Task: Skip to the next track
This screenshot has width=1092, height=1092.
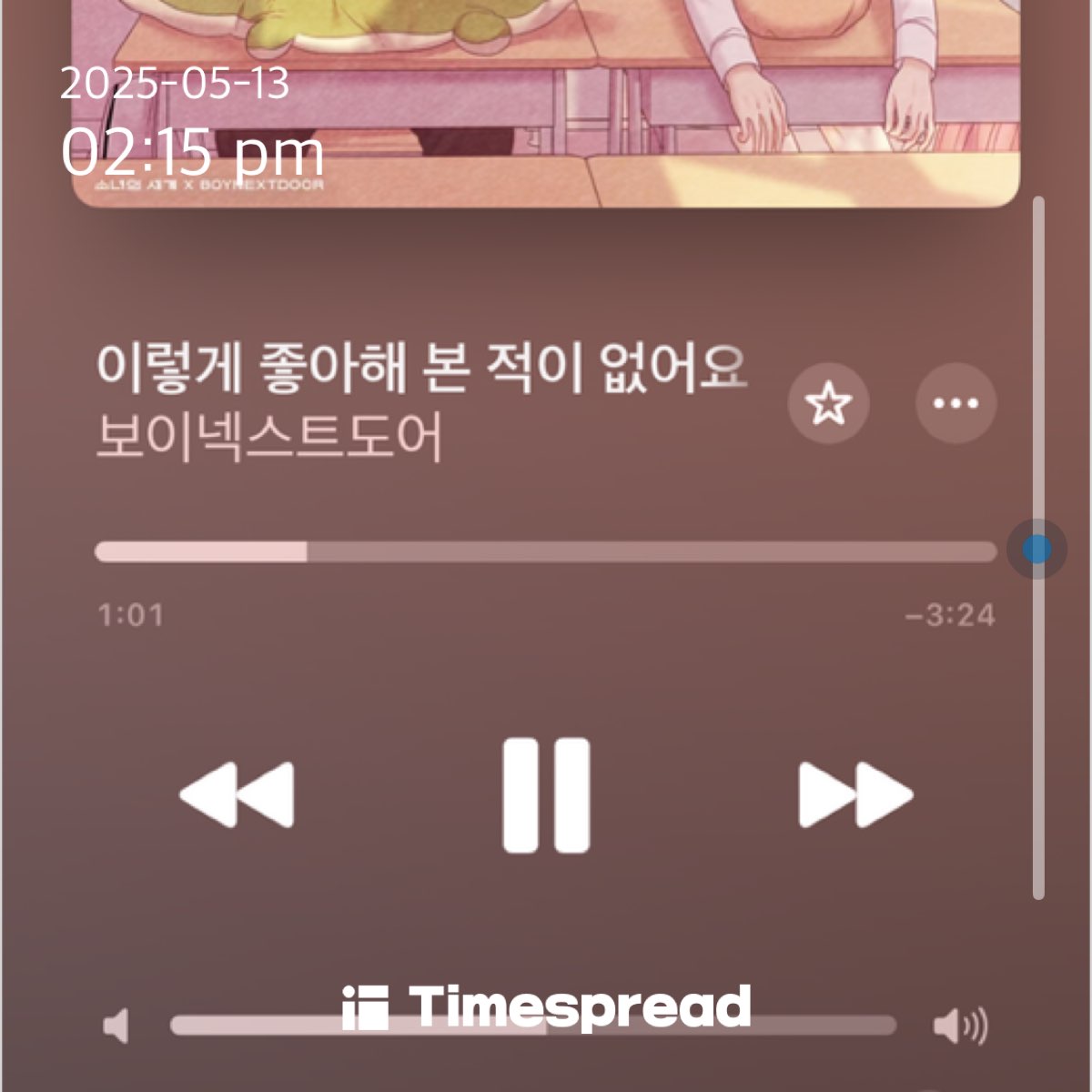Action: [854, 795]
